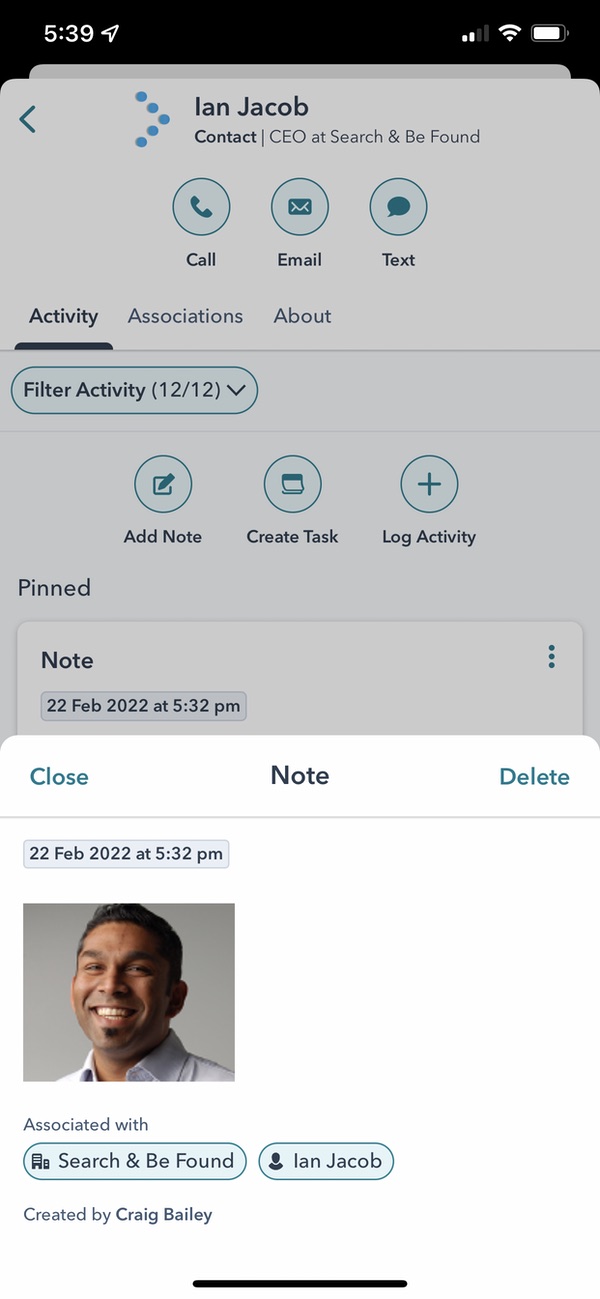600x1299 pixels.
Task: Open the Ian Jacob association chip
Action: coord(326,1161)
